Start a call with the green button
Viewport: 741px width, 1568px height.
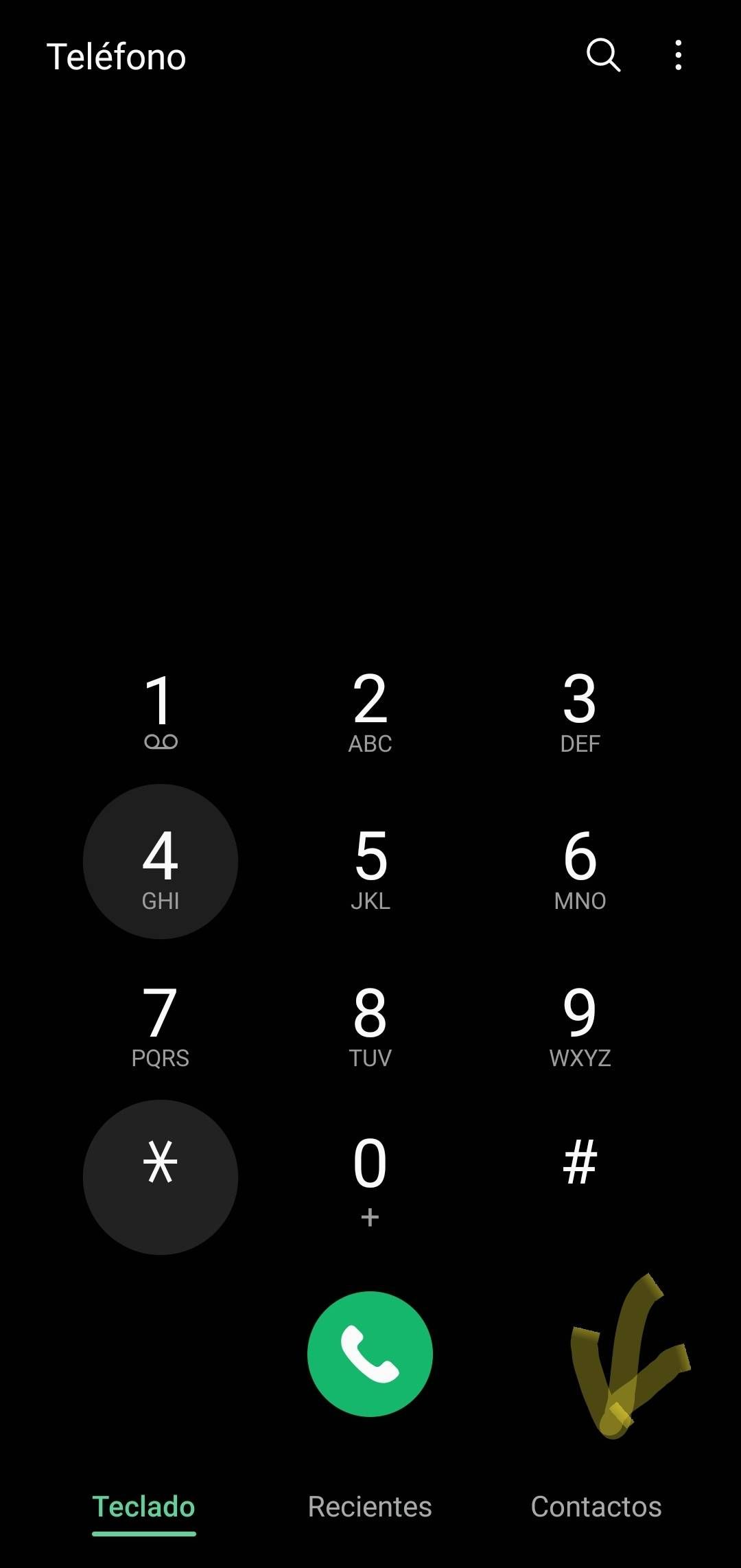coord(370,1354)
